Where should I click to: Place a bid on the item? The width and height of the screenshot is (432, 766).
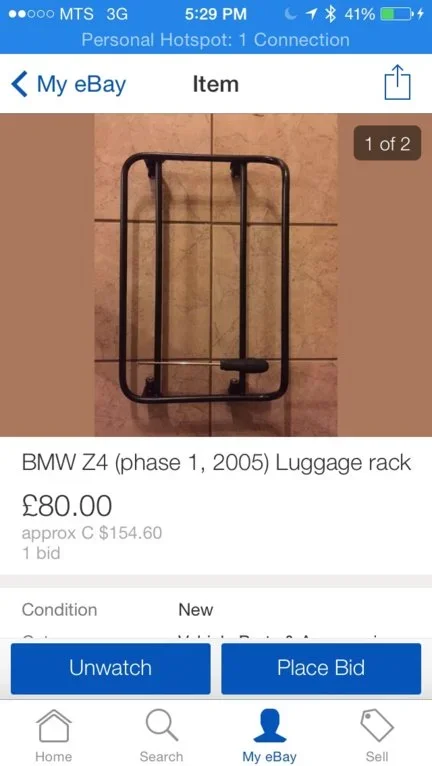(321, 668)
